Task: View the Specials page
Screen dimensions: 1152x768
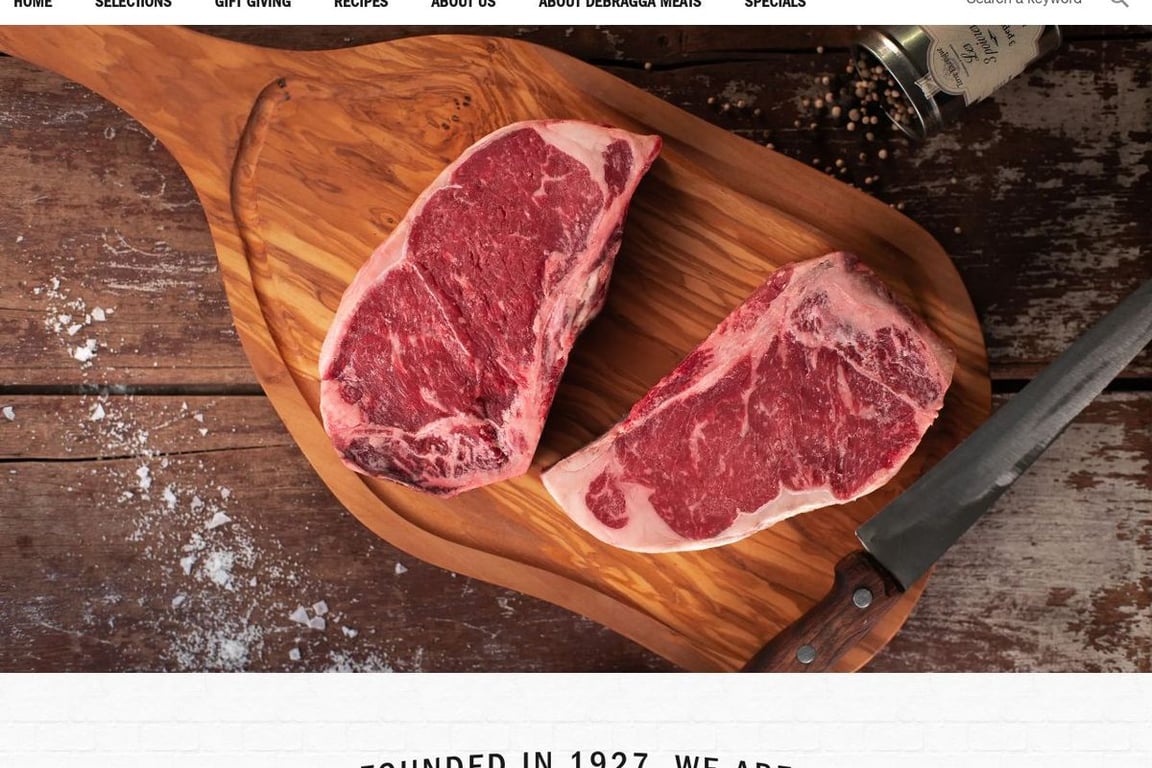Action: (775, 4)
